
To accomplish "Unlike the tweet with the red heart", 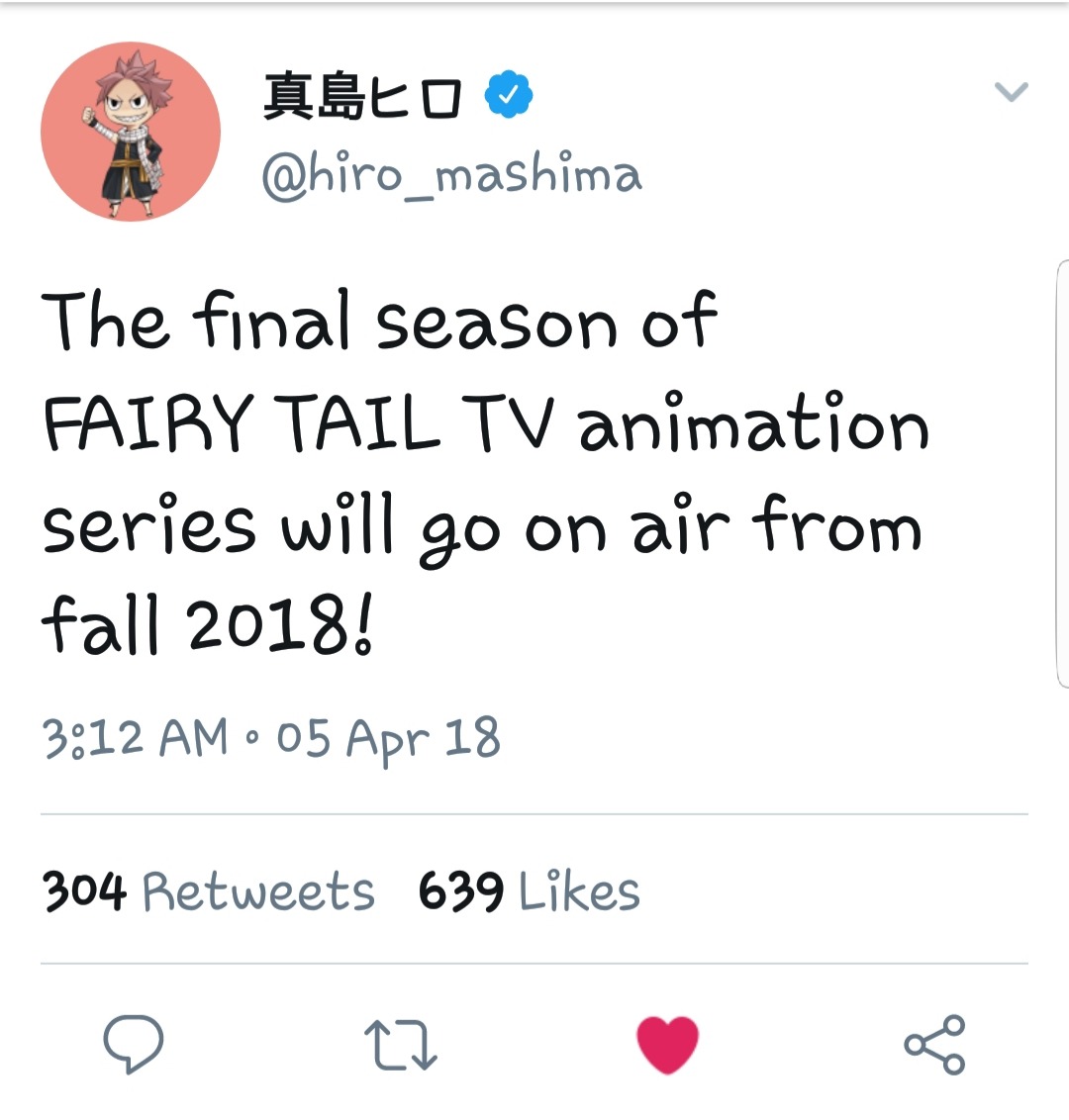I will point(667,1045).
